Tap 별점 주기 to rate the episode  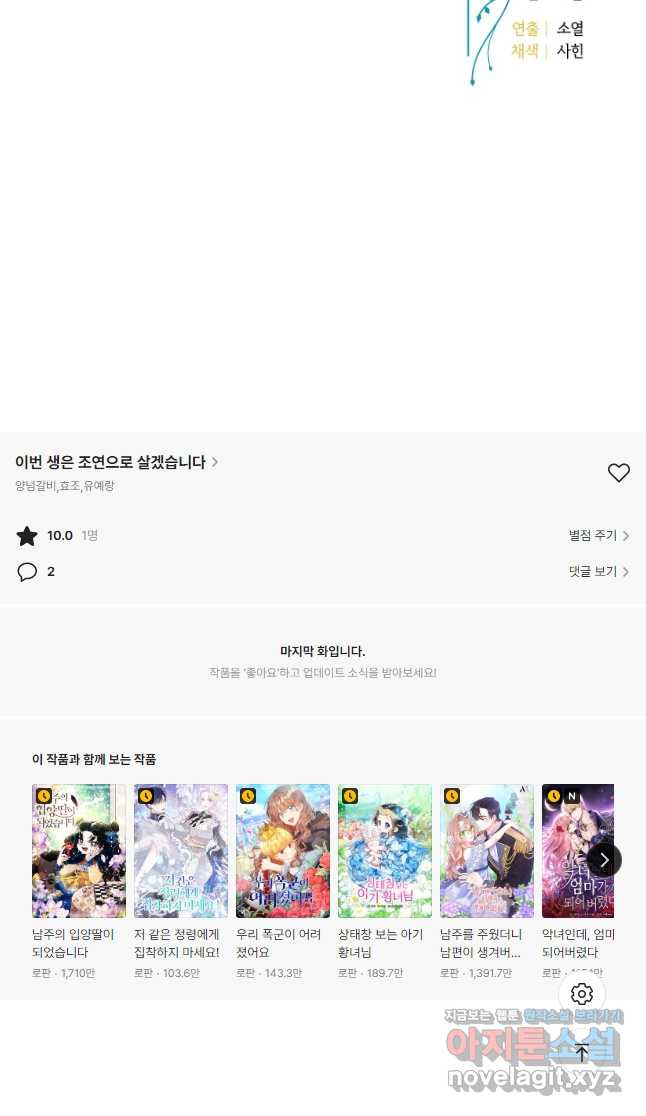point(598,536)
